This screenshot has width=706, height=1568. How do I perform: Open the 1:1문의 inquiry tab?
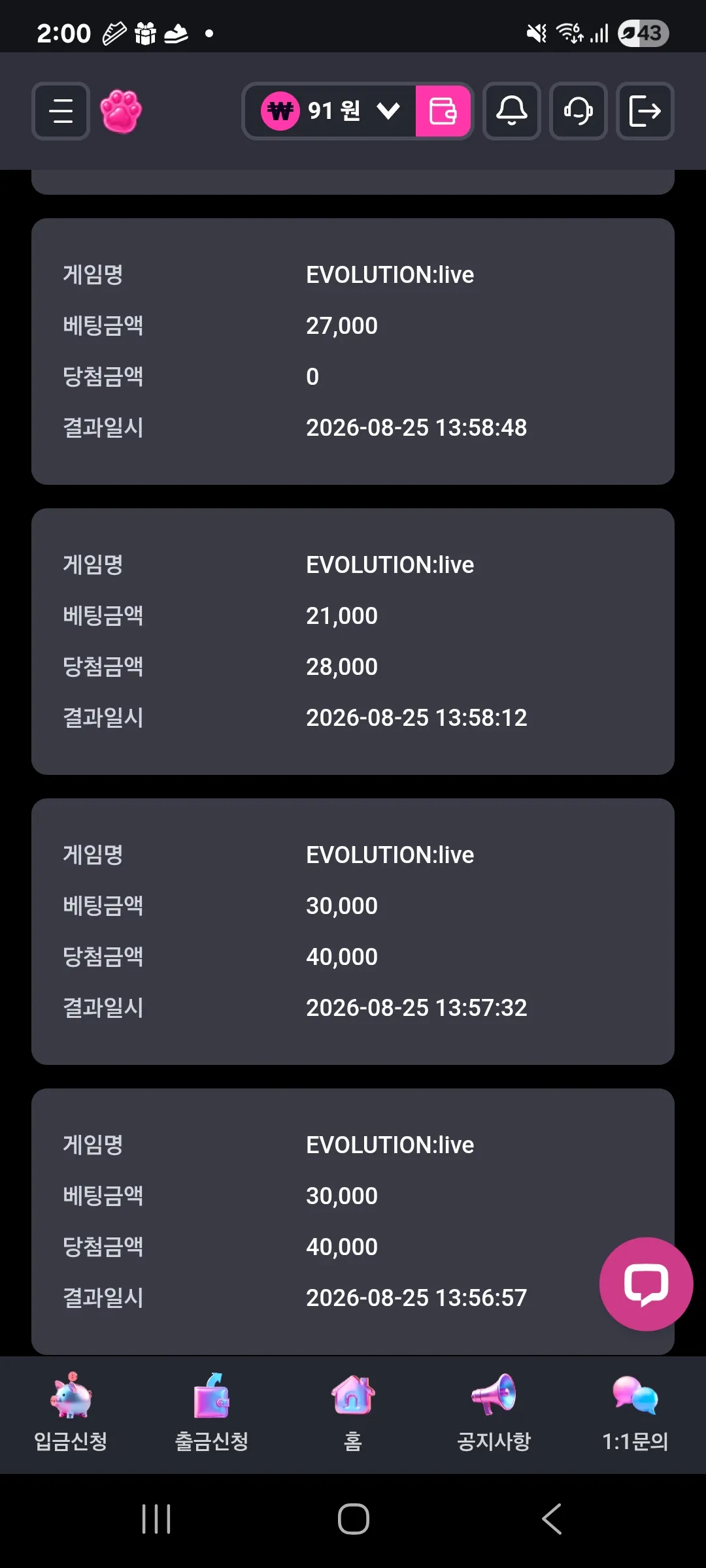635,1413
